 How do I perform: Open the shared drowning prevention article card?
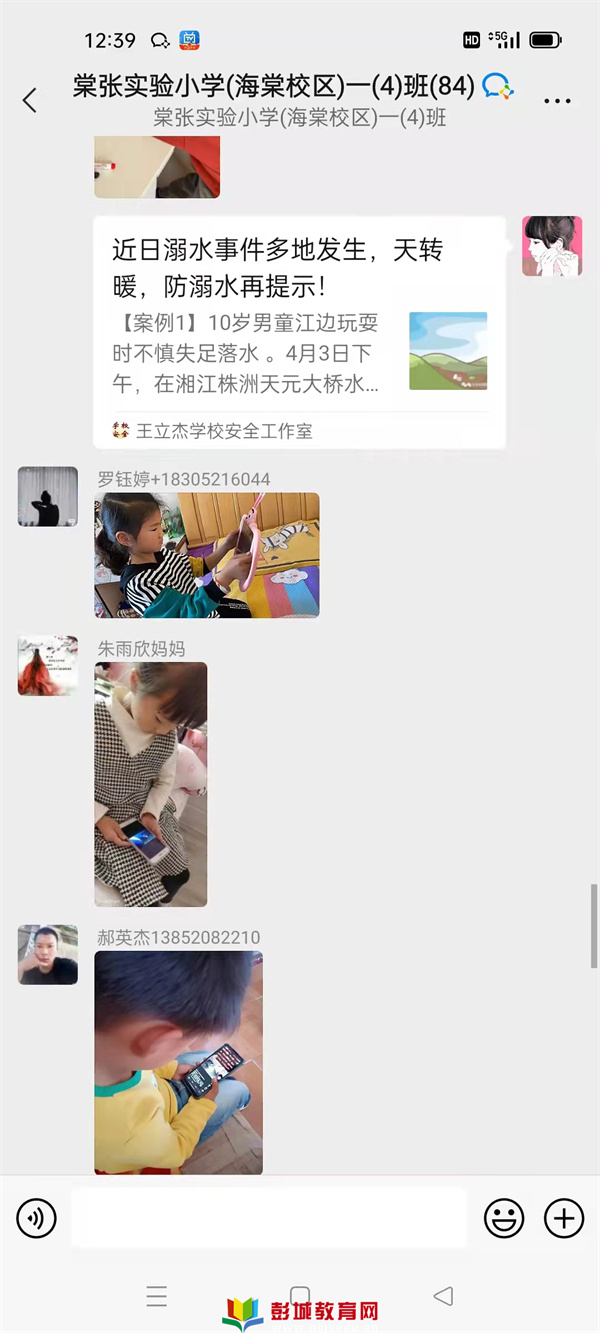pyautogui.click(x=299, y=332)
